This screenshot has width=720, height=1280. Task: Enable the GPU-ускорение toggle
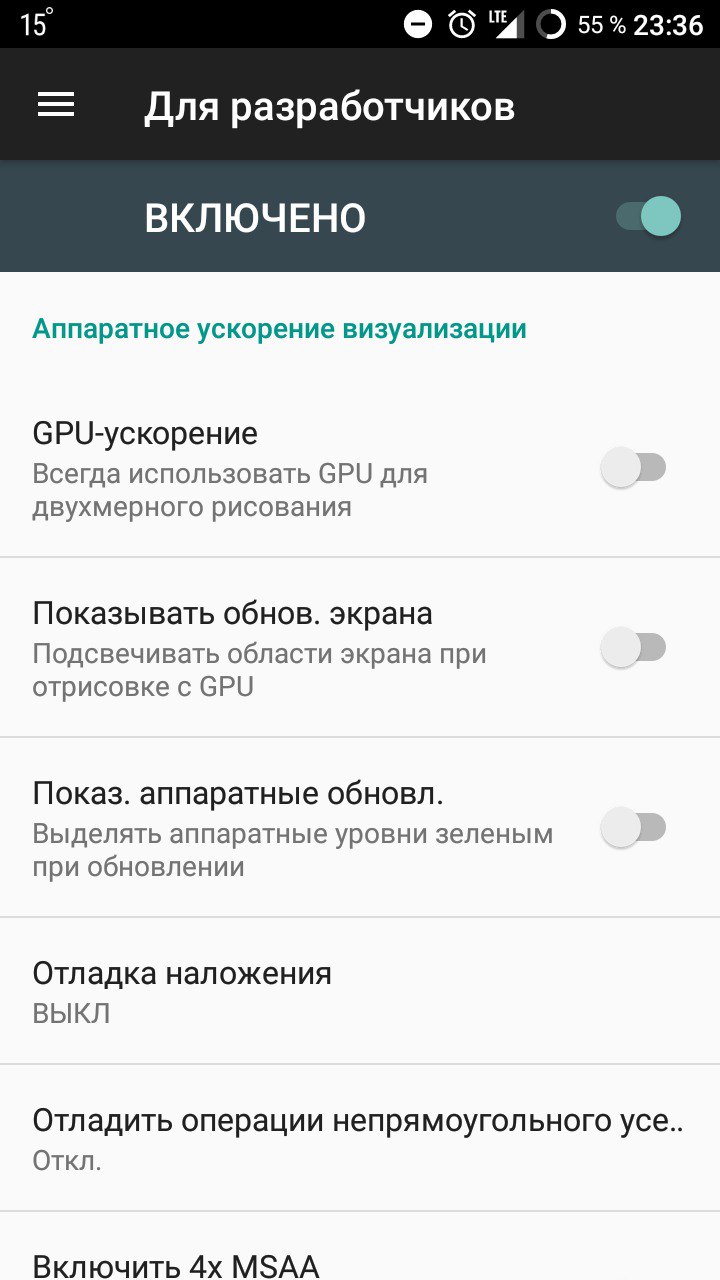point(633,467)
